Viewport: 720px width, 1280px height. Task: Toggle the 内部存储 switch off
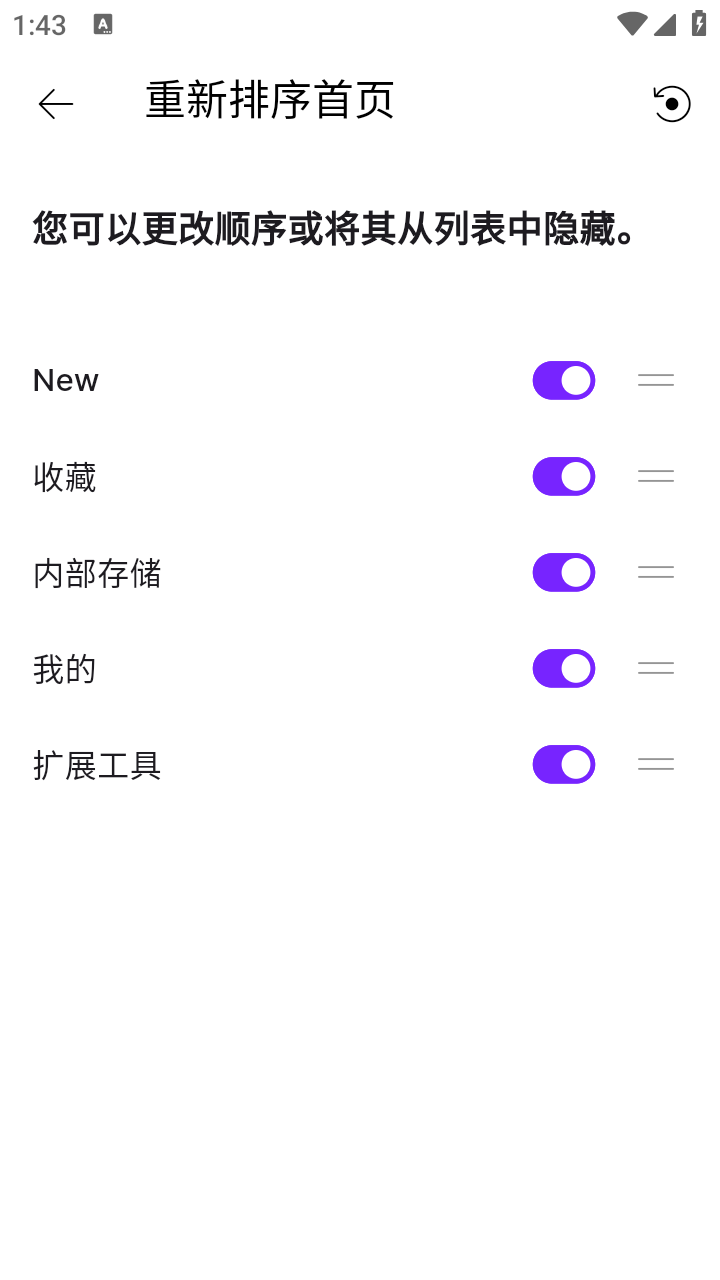click(x=563, y=572)
